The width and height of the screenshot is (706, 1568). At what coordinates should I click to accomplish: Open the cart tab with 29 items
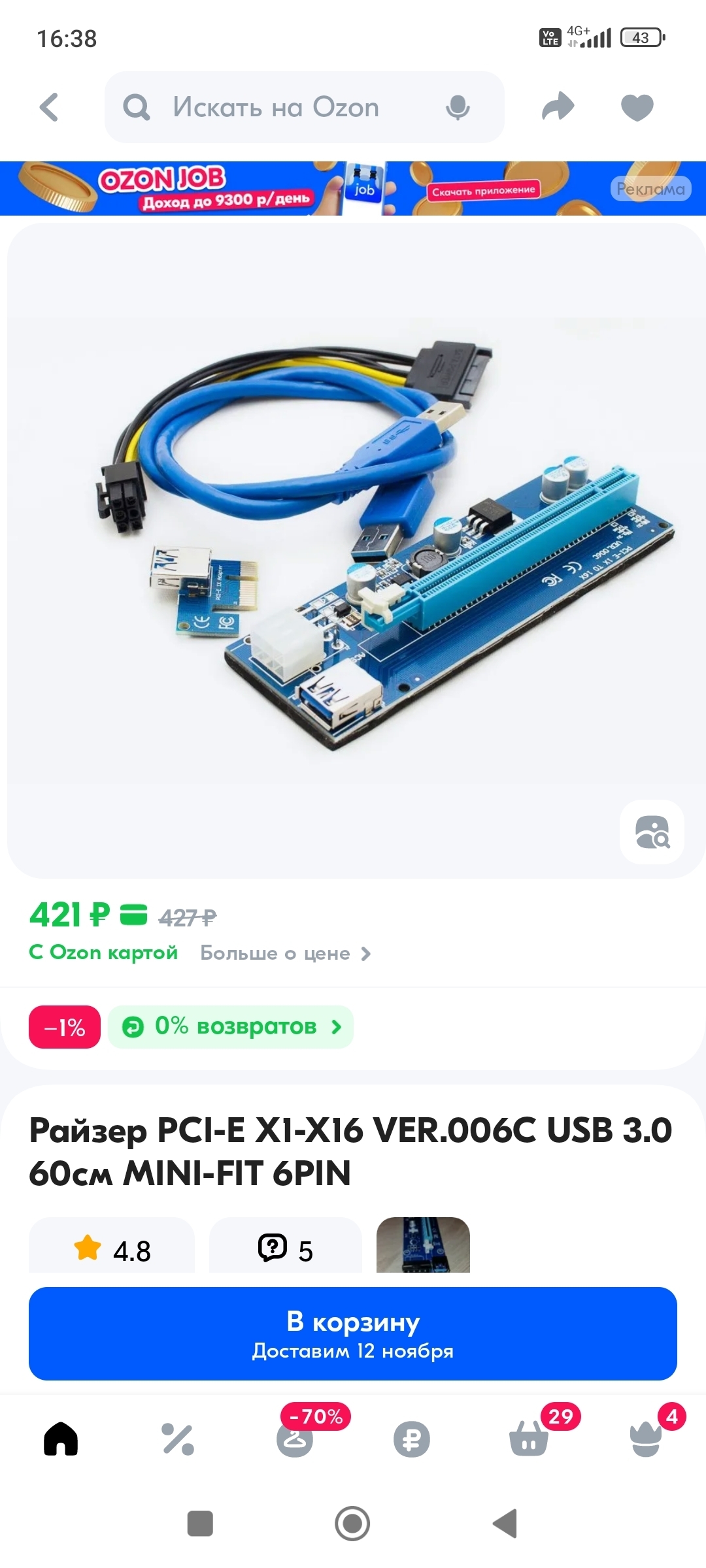pos(529,1439)
